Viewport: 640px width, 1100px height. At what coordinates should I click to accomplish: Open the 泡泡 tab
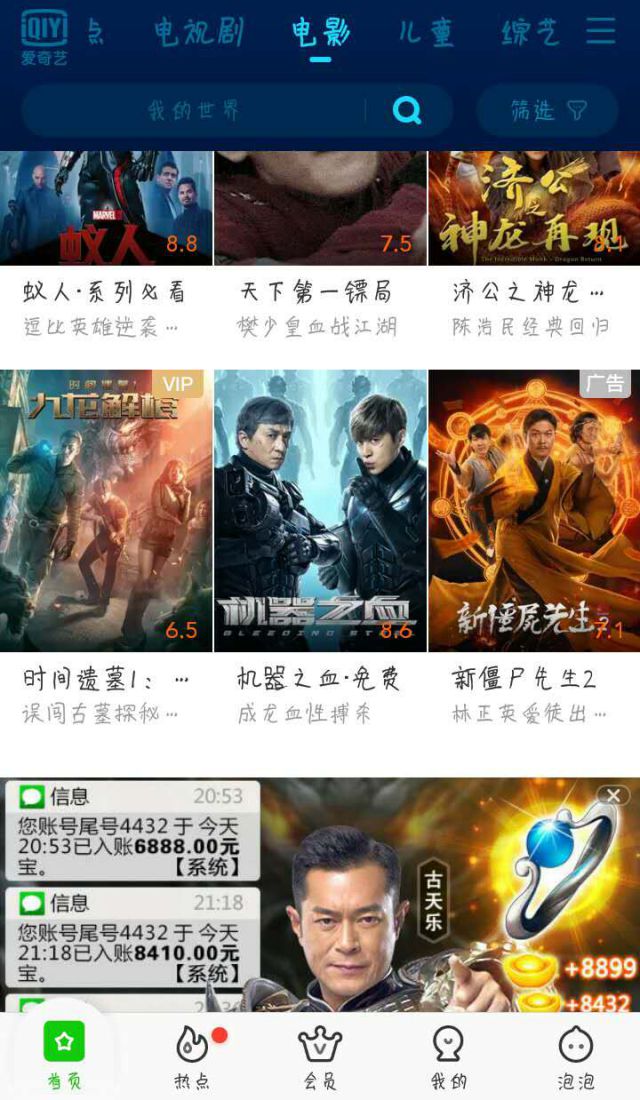tap(576, 1055)
